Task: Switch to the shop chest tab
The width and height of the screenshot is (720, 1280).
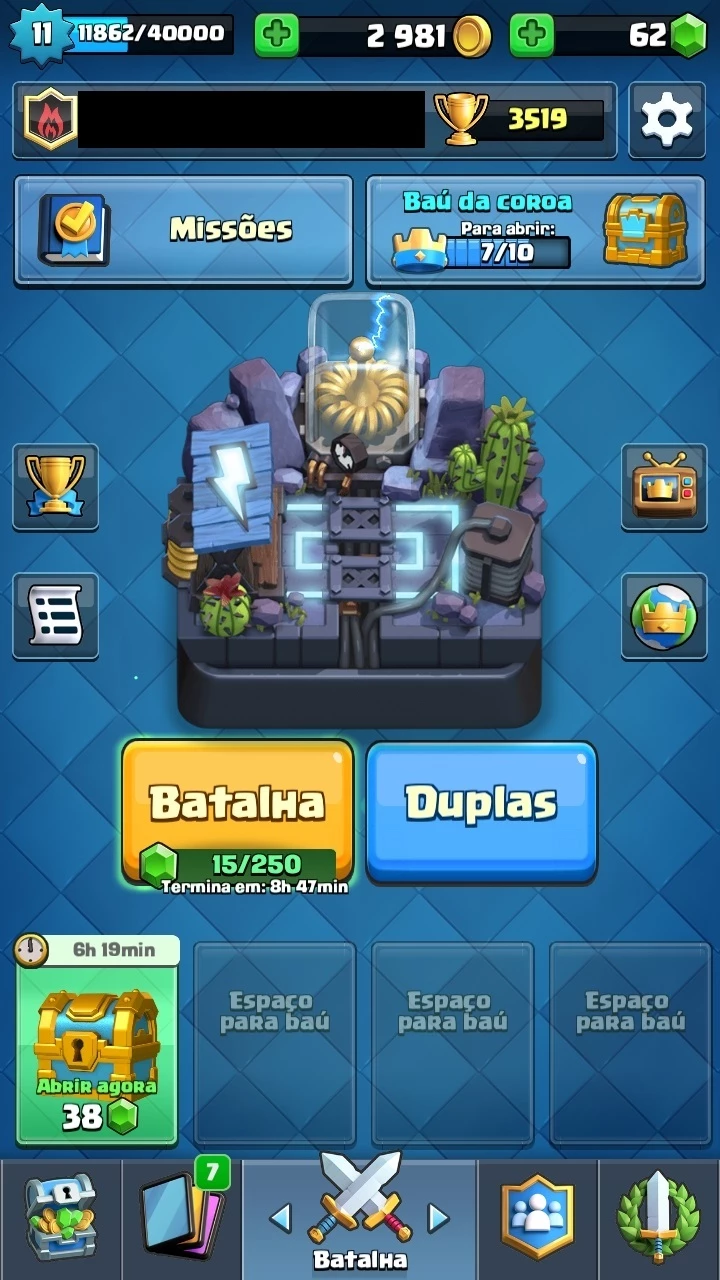Action: point(60,1219)
